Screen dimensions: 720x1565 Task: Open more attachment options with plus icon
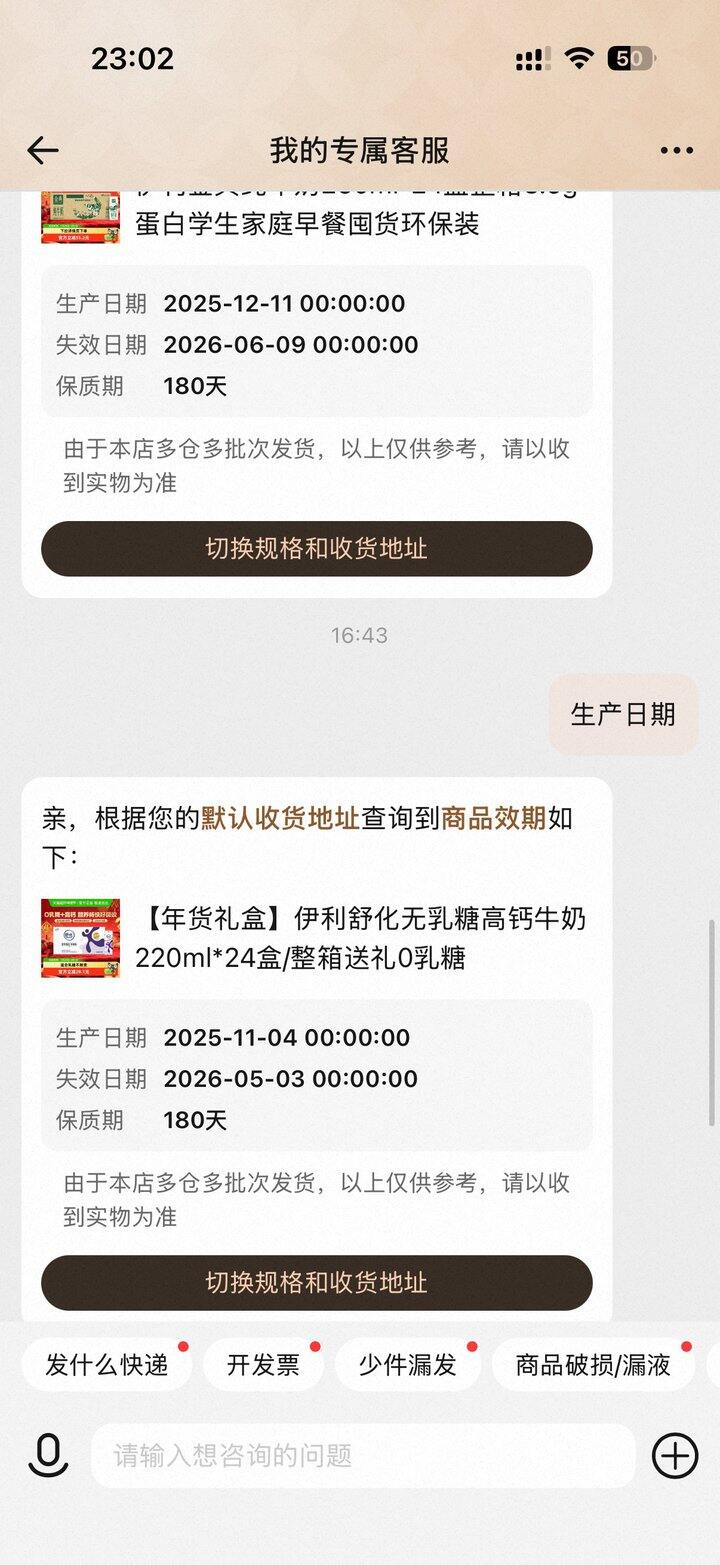tap(675, 1455)
